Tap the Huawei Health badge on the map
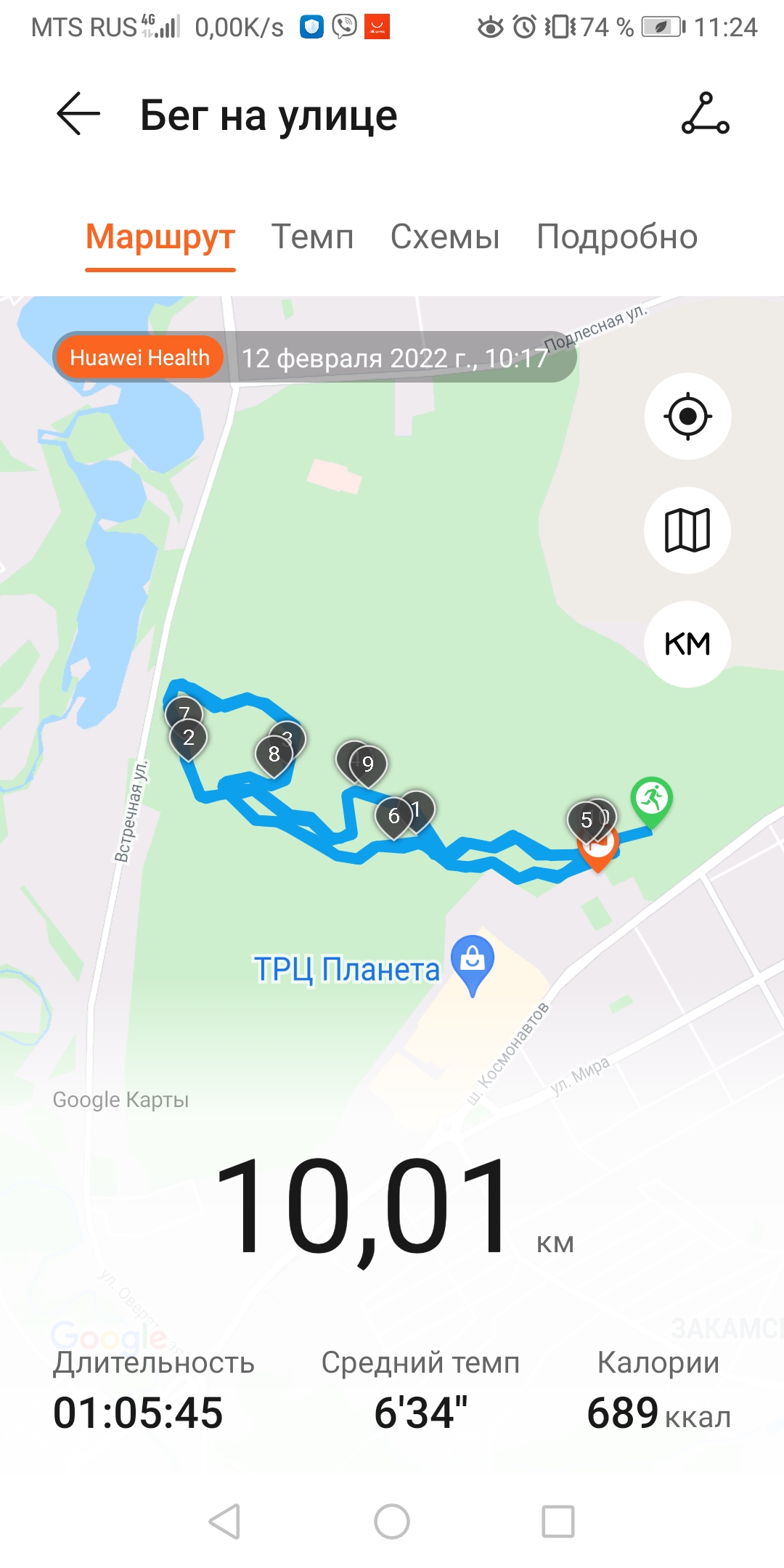 (x=140, y=356)
